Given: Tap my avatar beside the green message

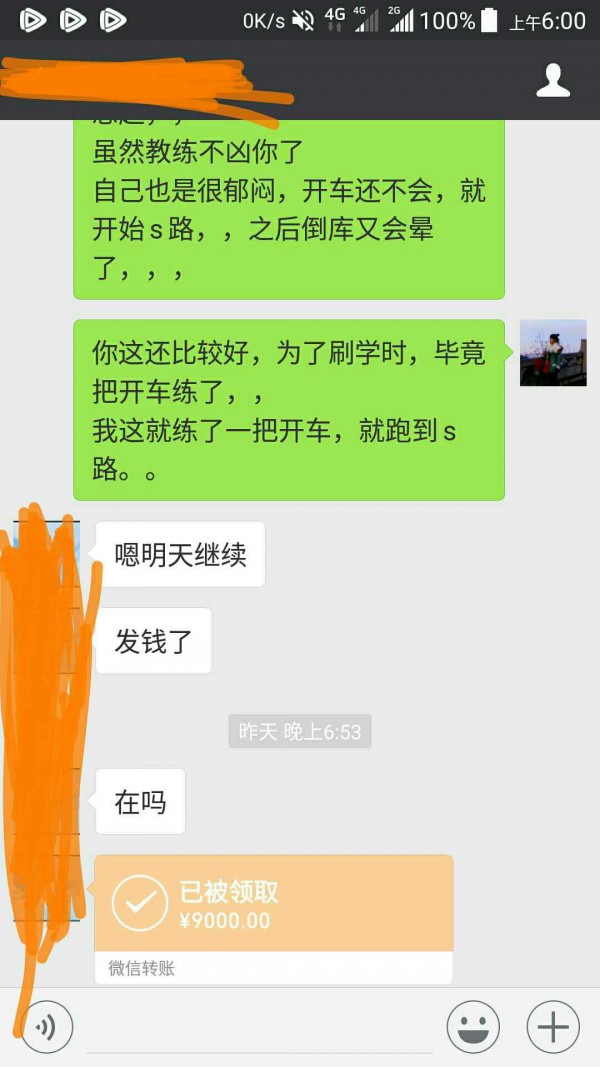Looking at the screenshot, I should pyautogui.click(x=553, y=353).
